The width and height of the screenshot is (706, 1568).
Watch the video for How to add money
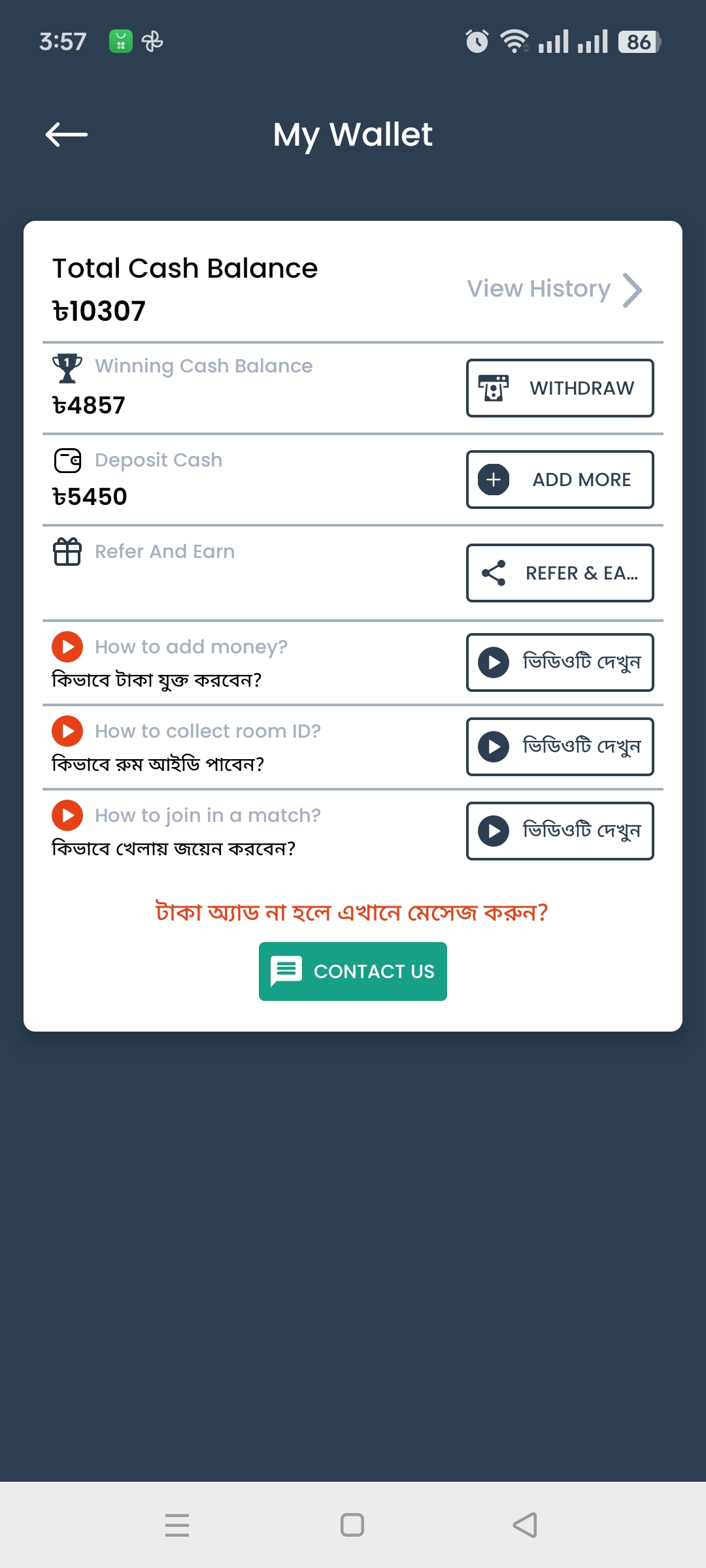click(560, 662)
